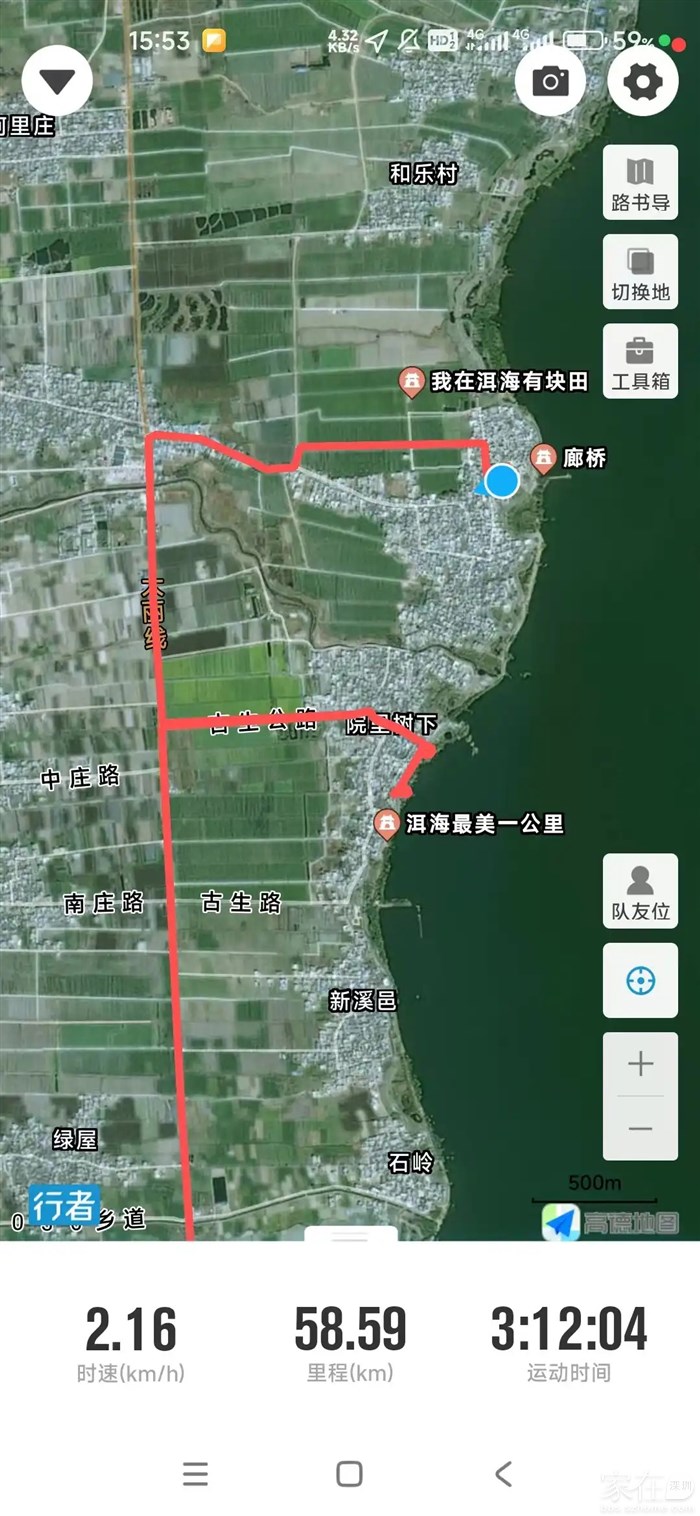700x1516 pixels.
Task: Select the 洱海最美一公里 marker
Action: pos(387,824)
